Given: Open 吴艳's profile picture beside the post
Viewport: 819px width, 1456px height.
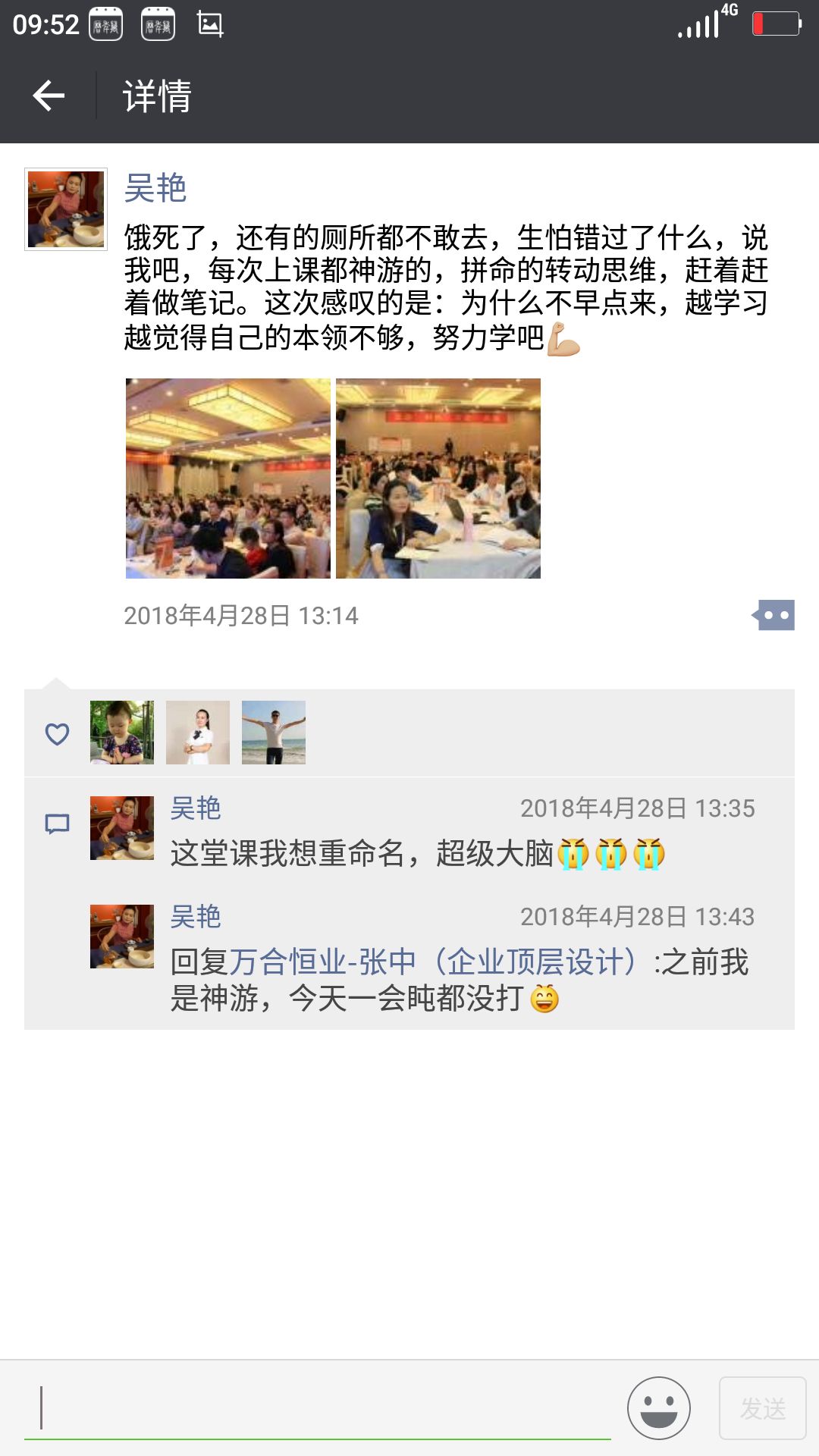Looking at the screenshot, I should (x=66, y=209).
